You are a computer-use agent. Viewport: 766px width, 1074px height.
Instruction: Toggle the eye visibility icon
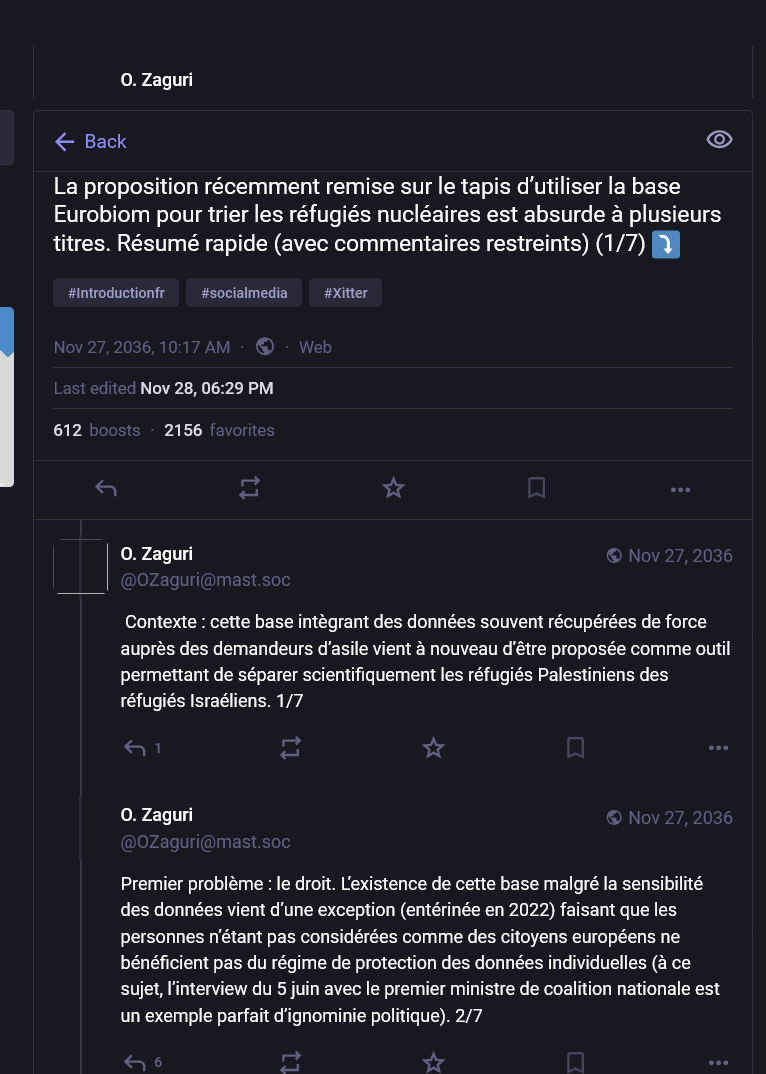point(719,140)
